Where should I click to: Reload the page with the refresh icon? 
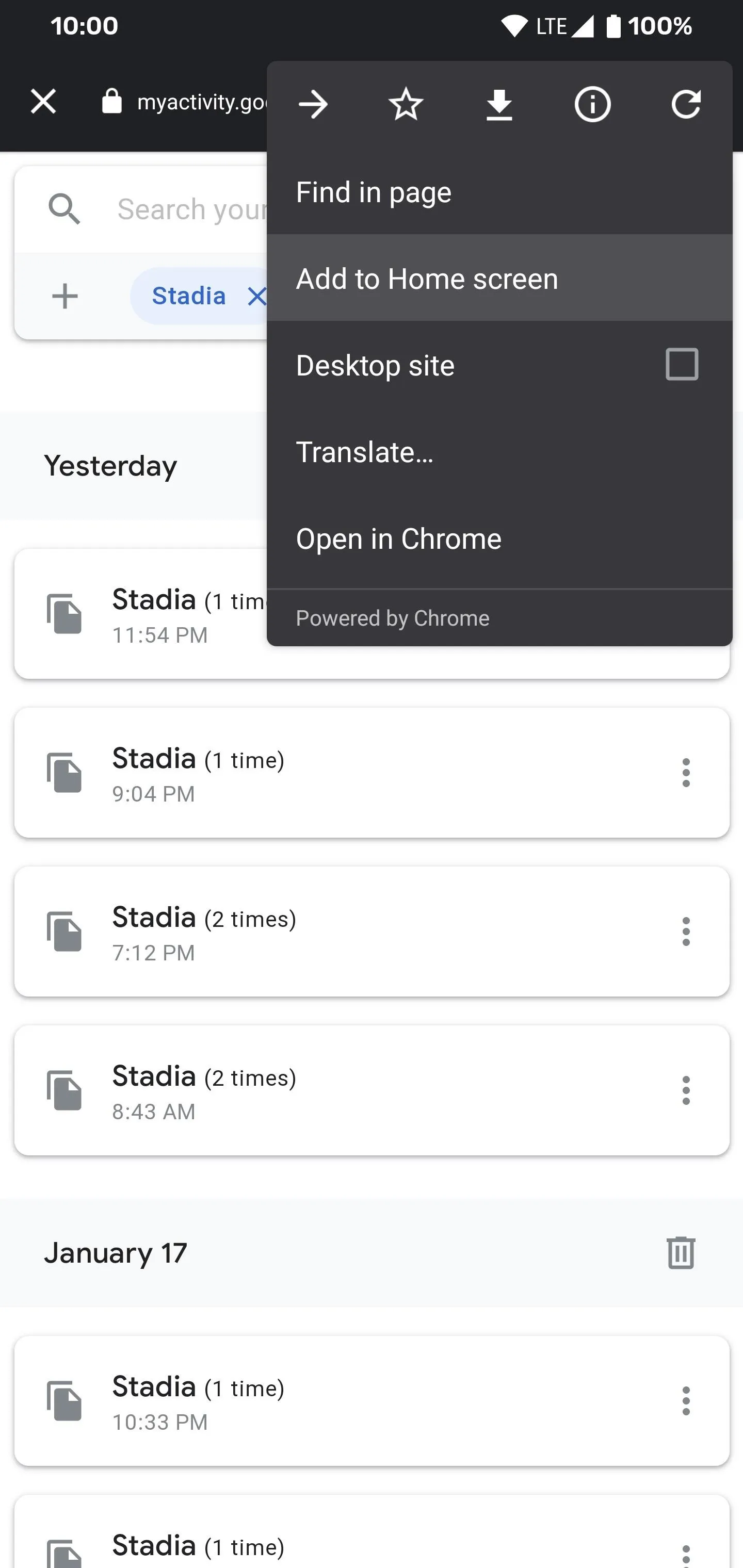[686, 104]
